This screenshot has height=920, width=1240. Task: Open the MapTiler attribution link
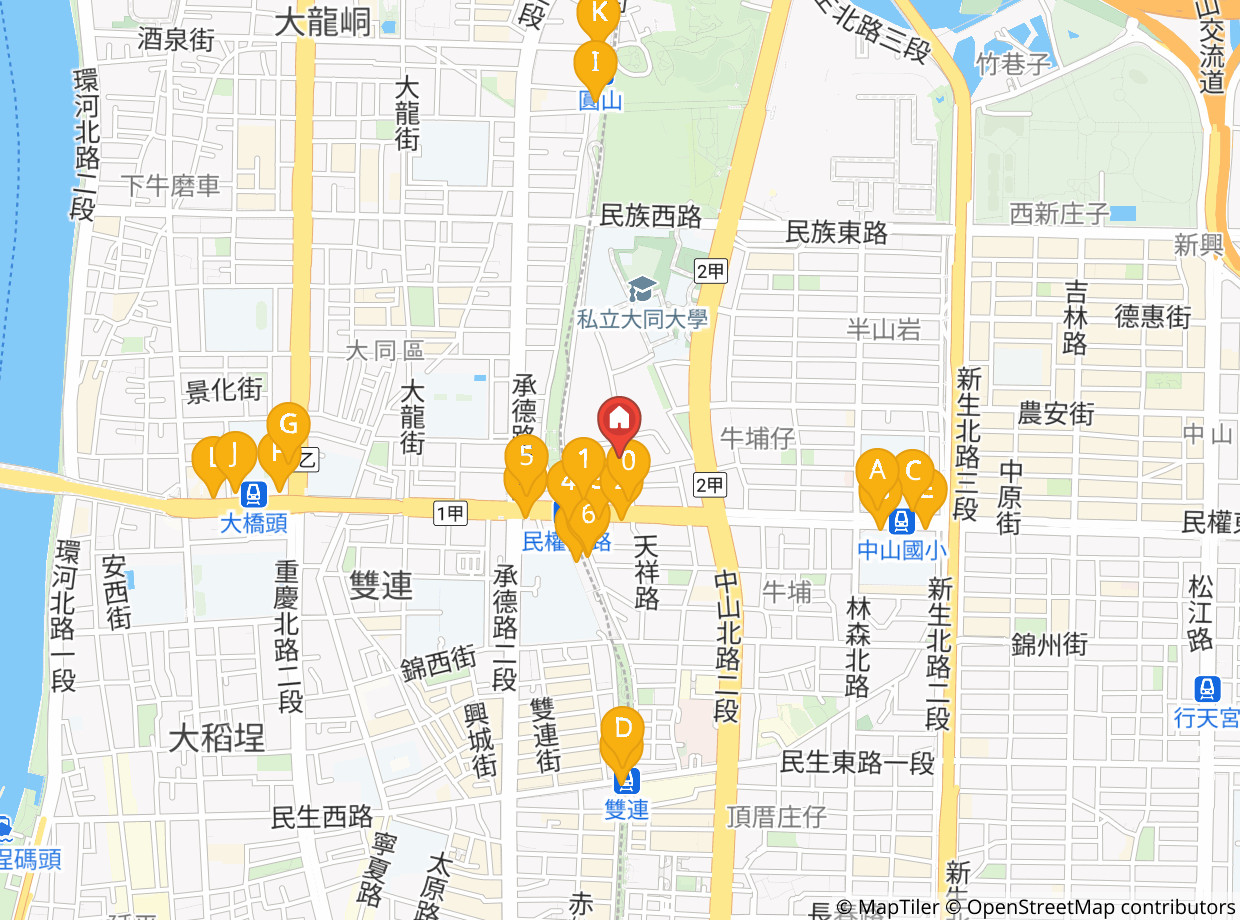(897, 907)
